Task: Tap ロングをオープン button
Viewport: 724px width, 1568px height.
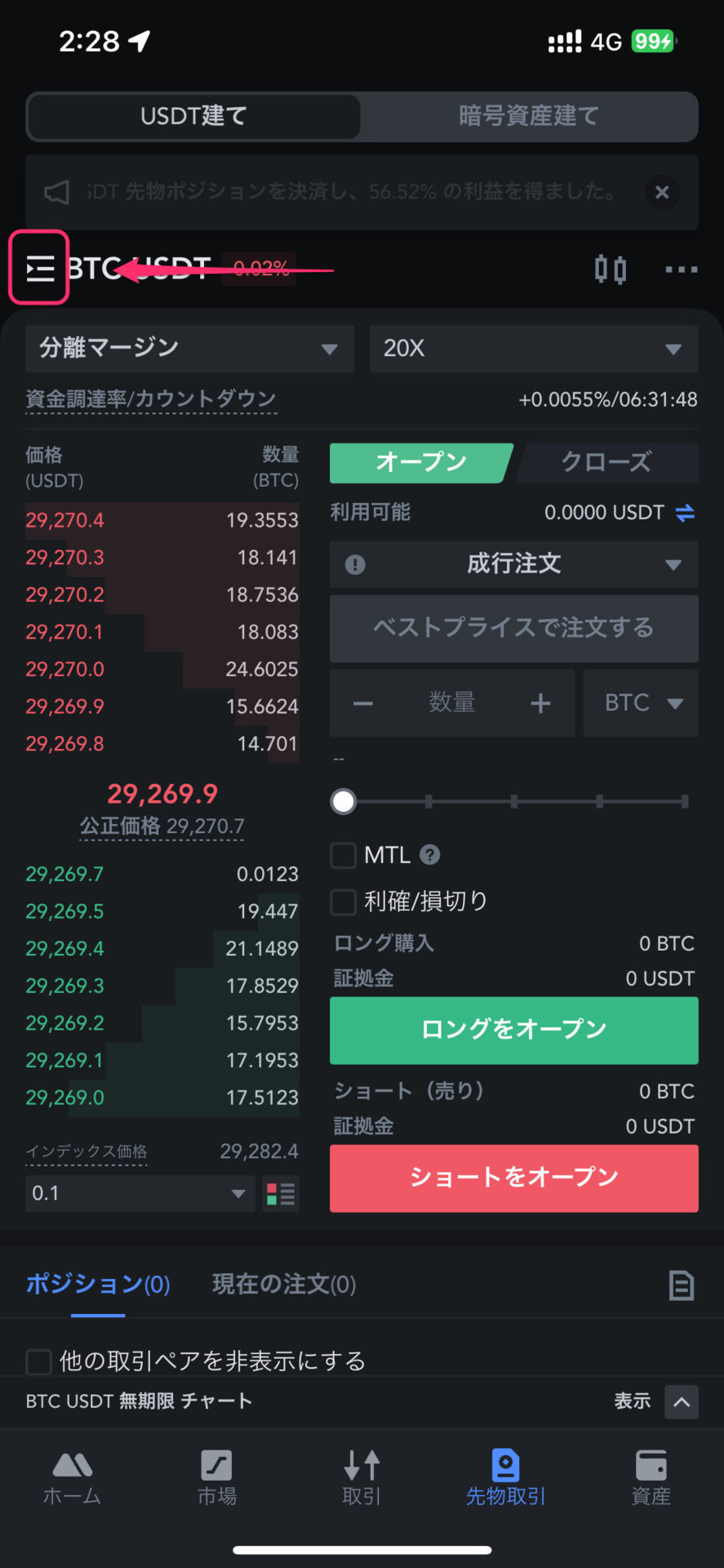Action: pyautogui.click(x=514, y=1030)
